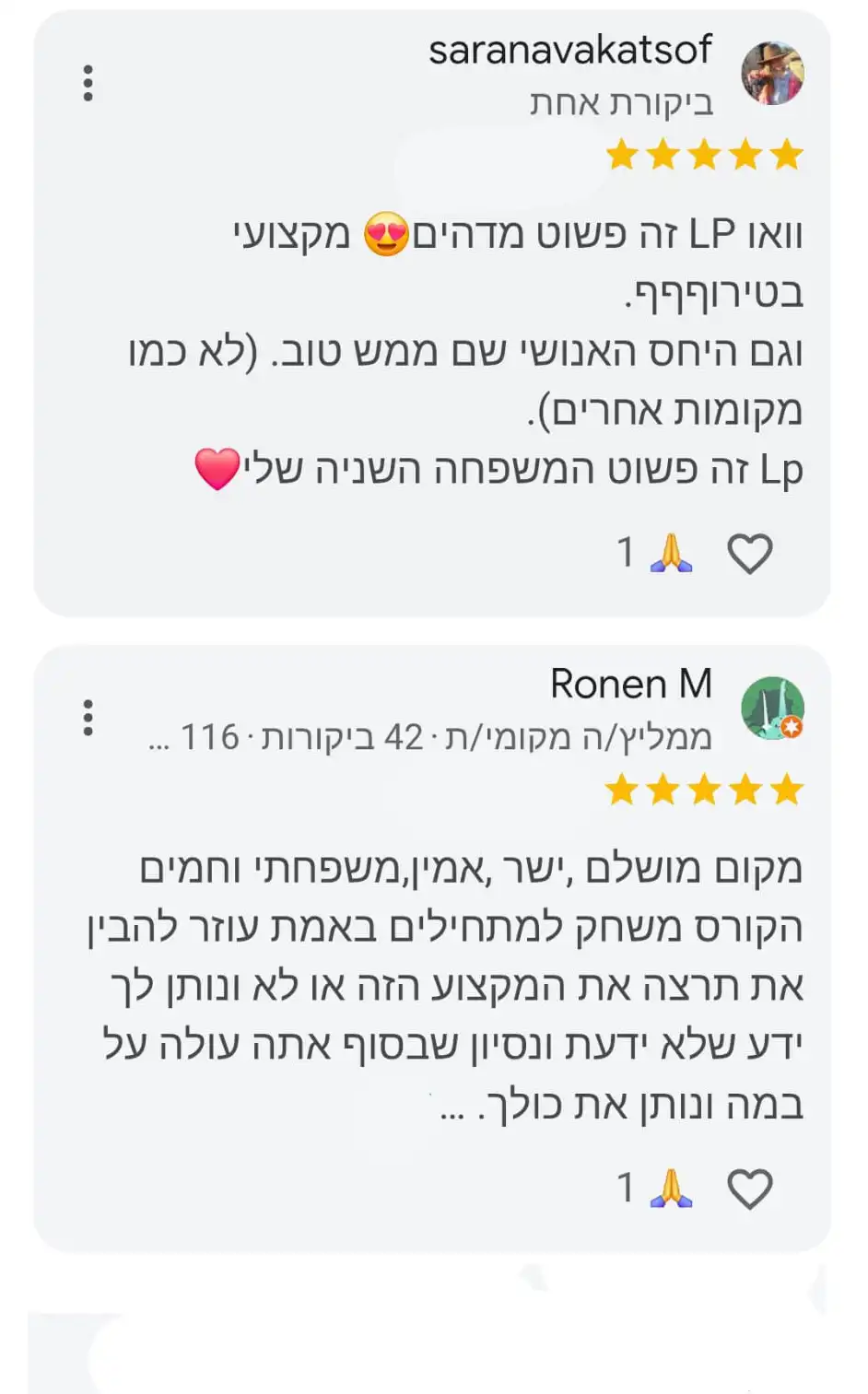The image size is (868, 1394).
Task: Open overflow menu on Ronen M's review
Action: tap(88, 718)
